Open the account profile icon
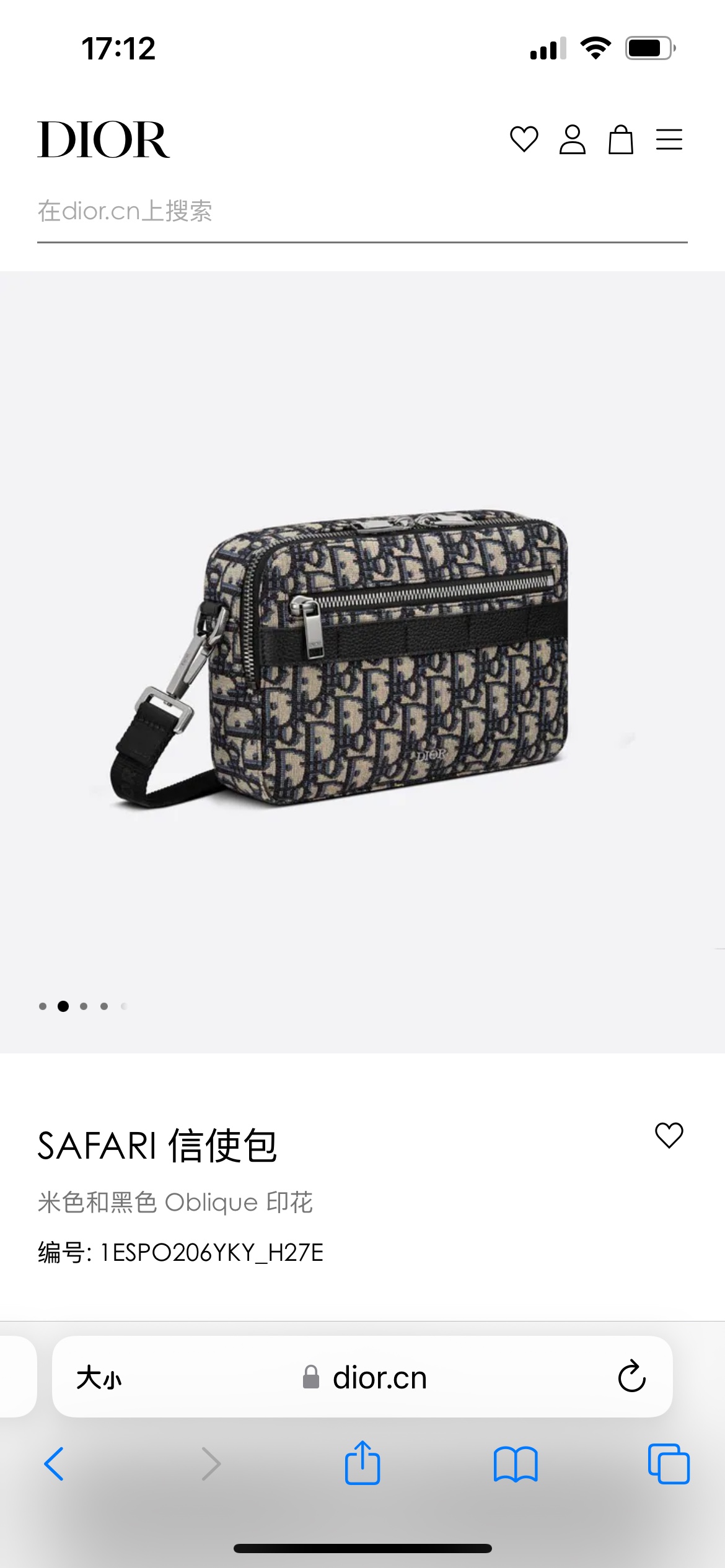The width and height of the screenshot is (725, 1568). pos(572,139)
